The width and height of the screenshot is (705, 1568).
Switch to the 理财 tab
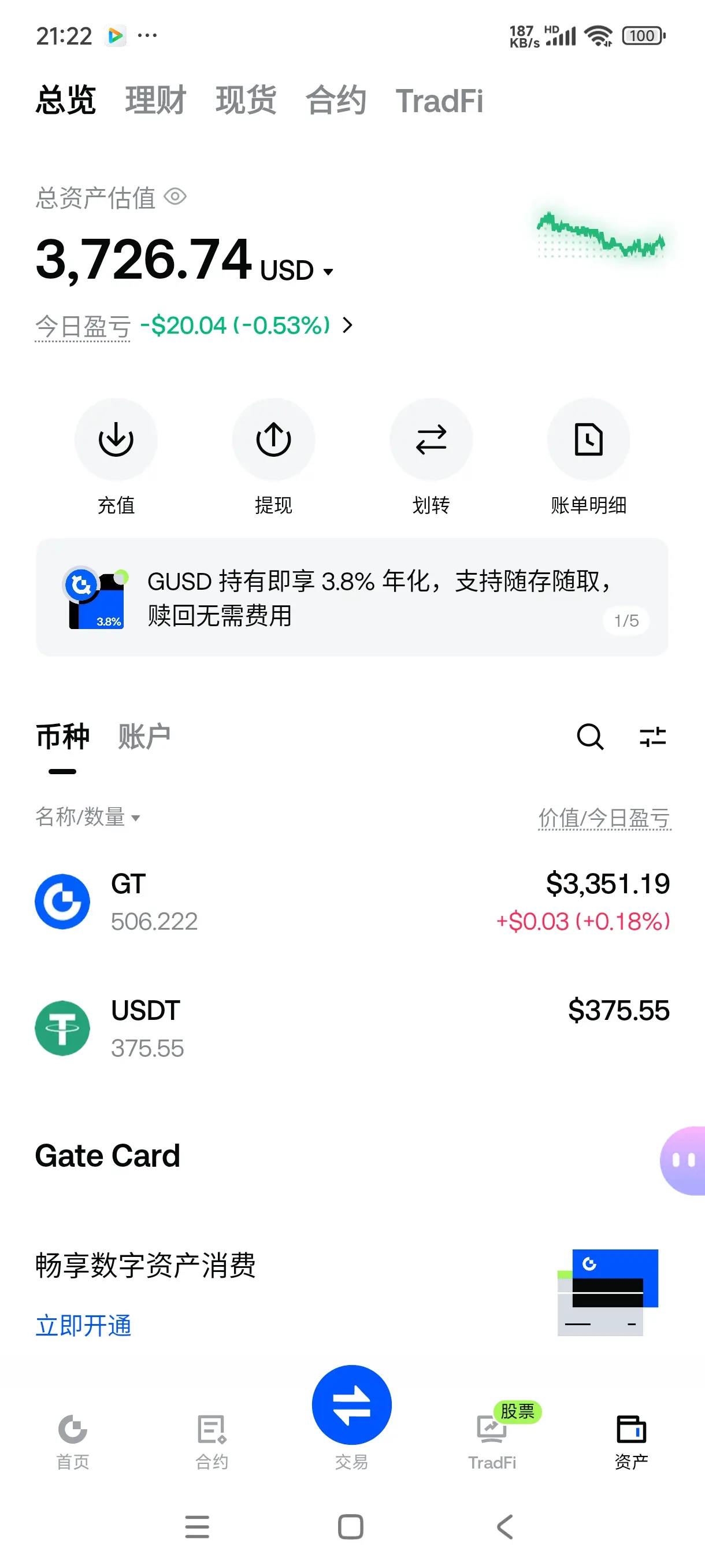[x=155, y=101]
